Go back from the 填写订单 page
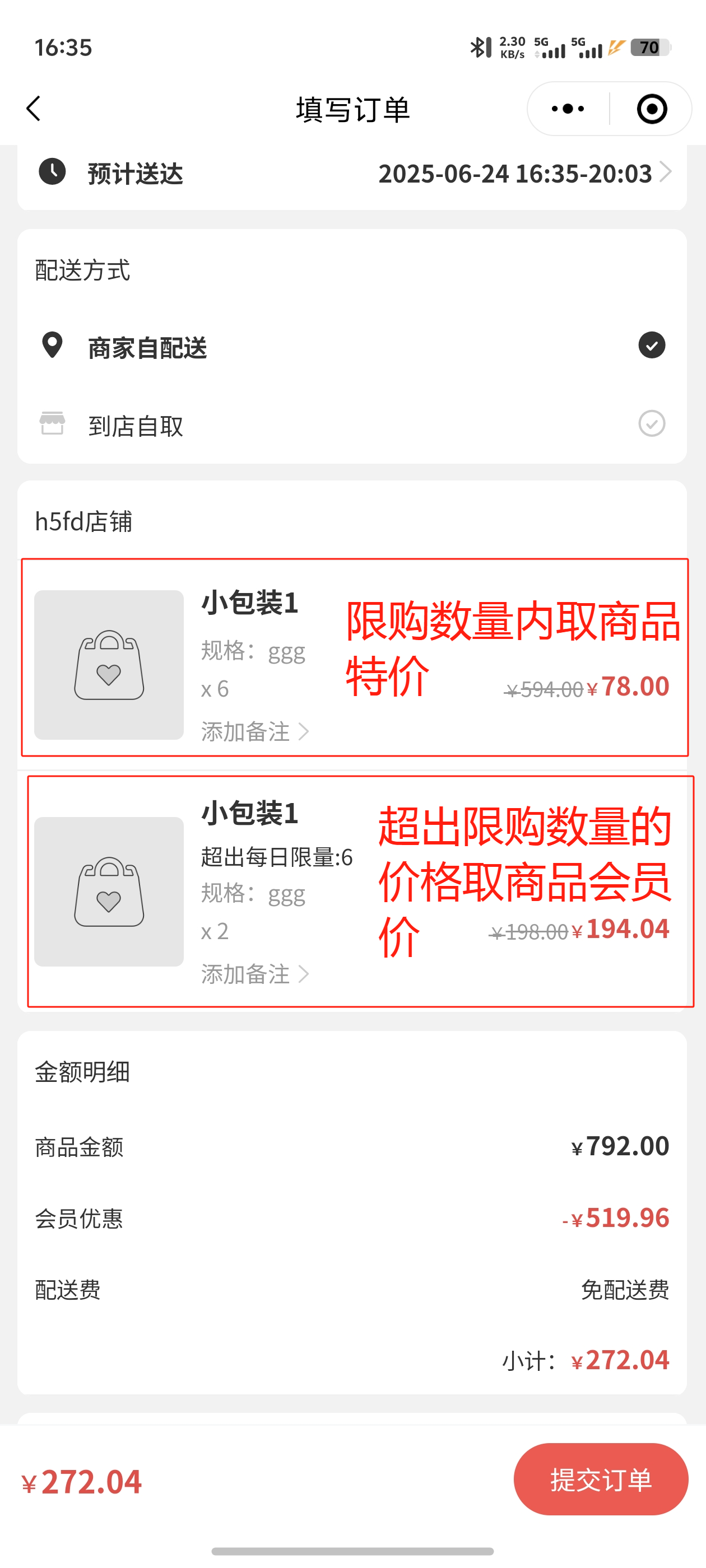Viewport: 706px width, 1568px height. point(34,109)
